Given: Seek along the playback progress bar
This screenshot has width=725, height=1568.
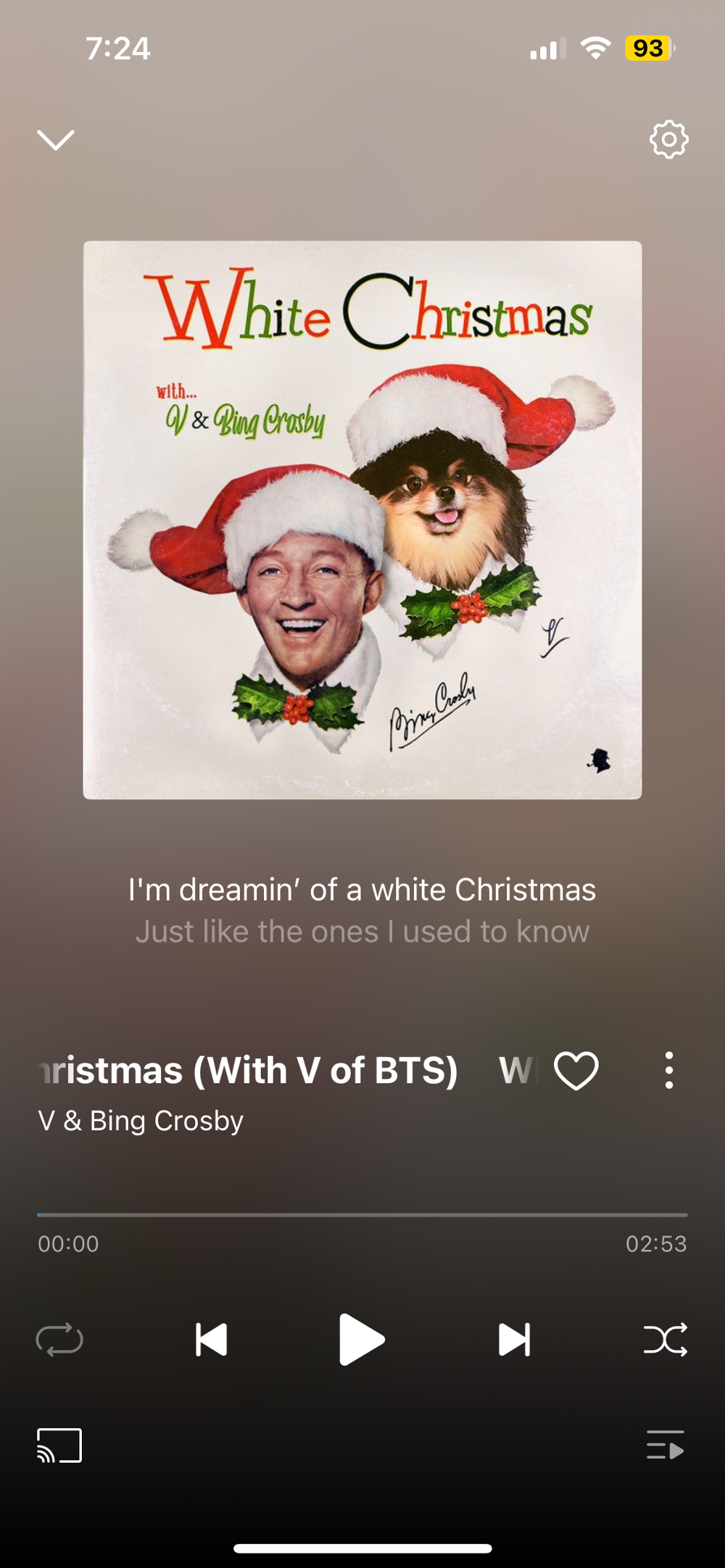Looking at the screenshot, I should tap(362, 1214).
